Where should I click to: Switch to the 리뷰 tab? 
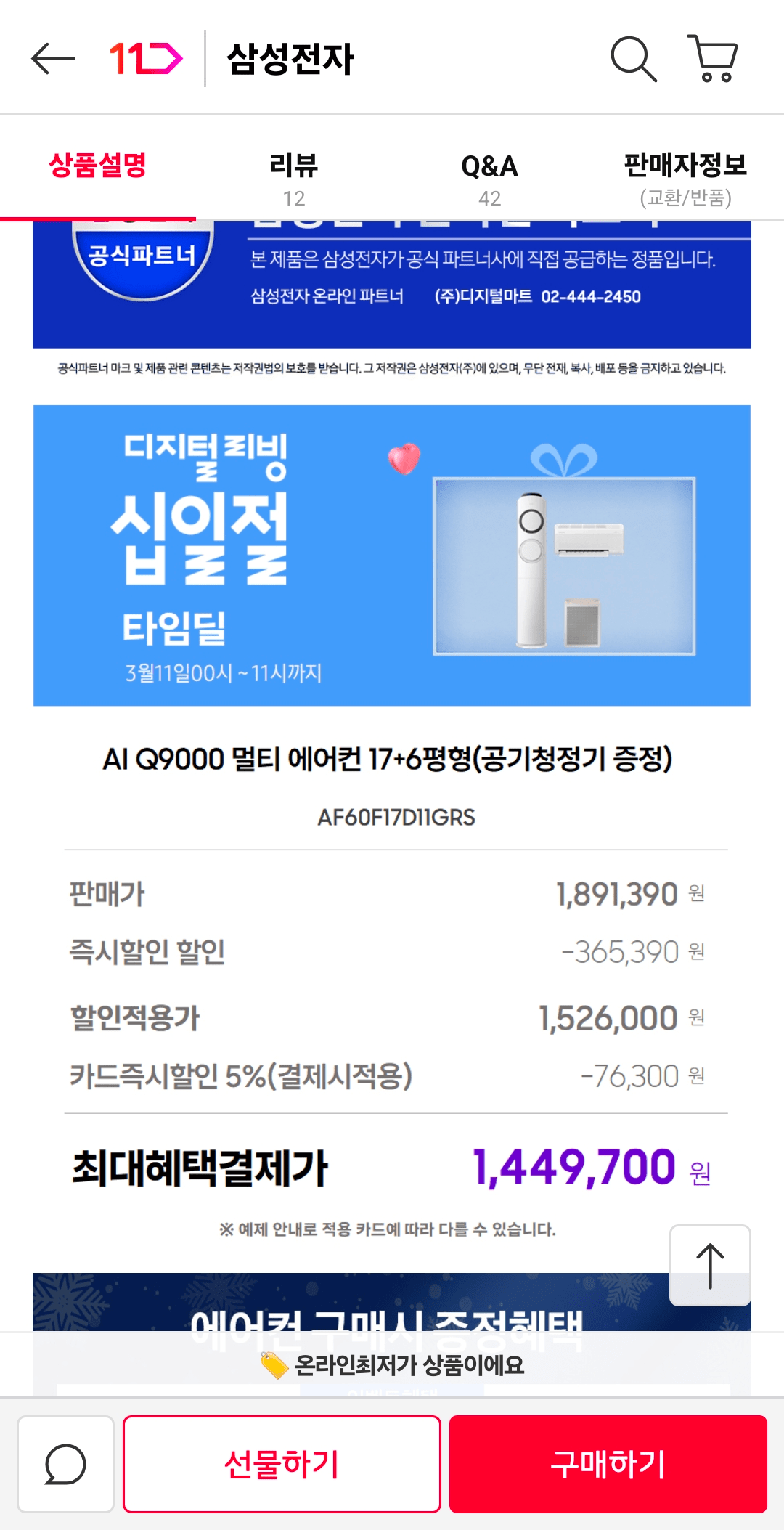point(293,178)
